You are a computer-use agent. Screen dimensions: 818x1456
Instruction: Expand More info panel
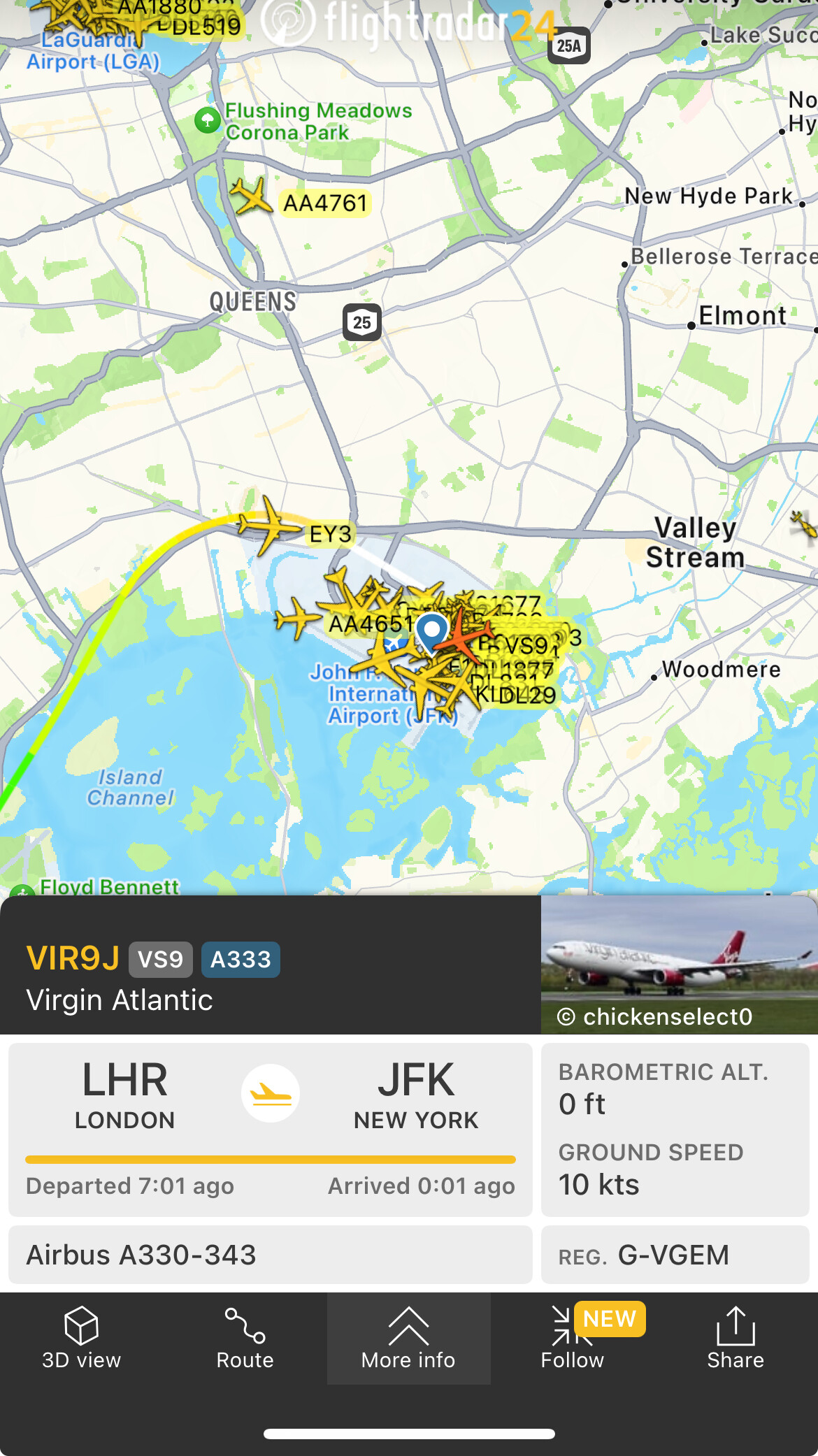(x=408, y=1339)
